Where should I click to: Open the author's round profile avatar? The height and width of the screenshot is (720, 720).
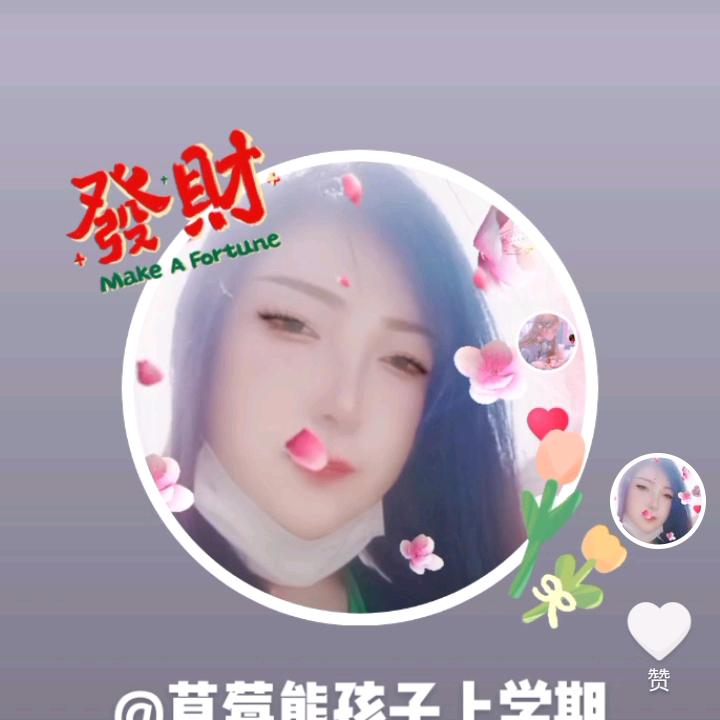click(658, 501)
